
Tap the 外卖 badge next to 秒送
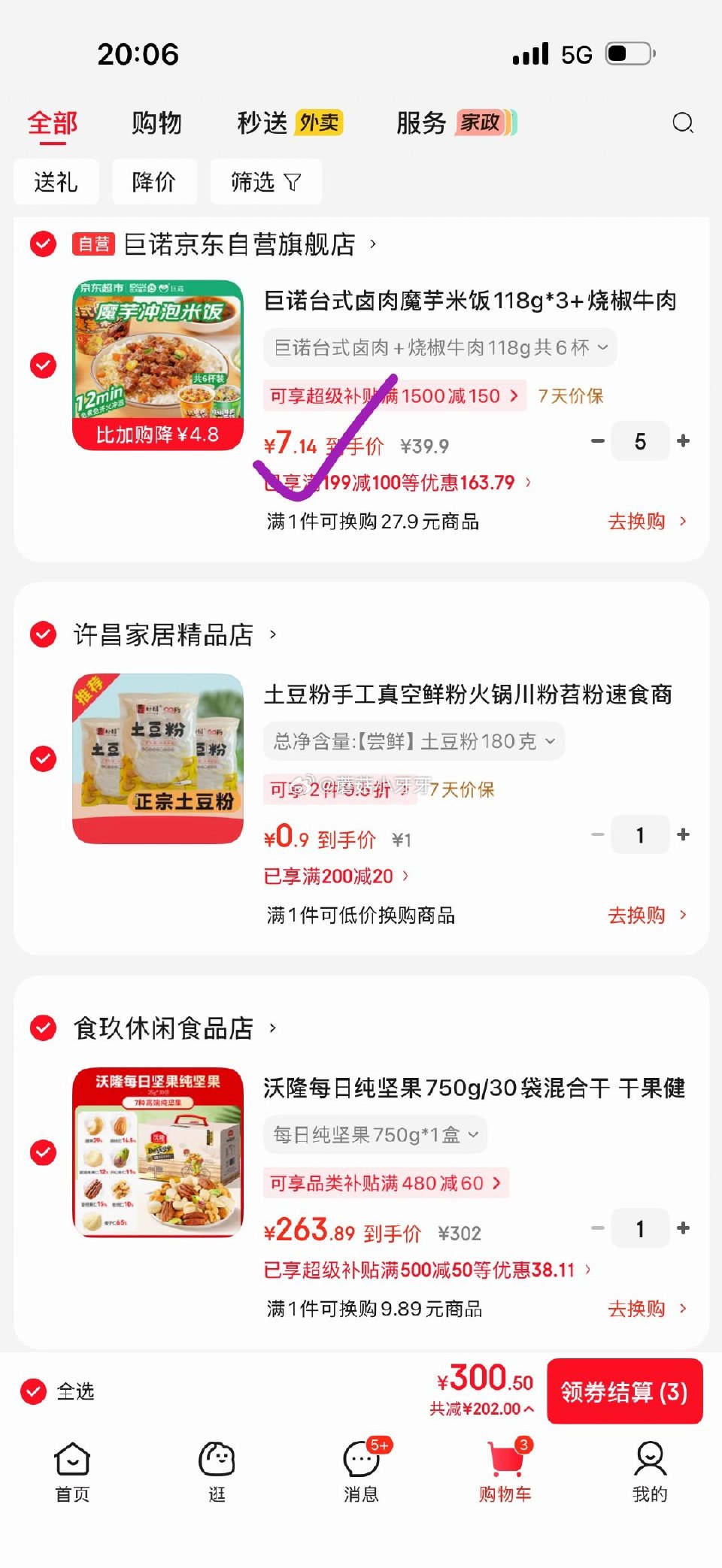click(317, 122)
